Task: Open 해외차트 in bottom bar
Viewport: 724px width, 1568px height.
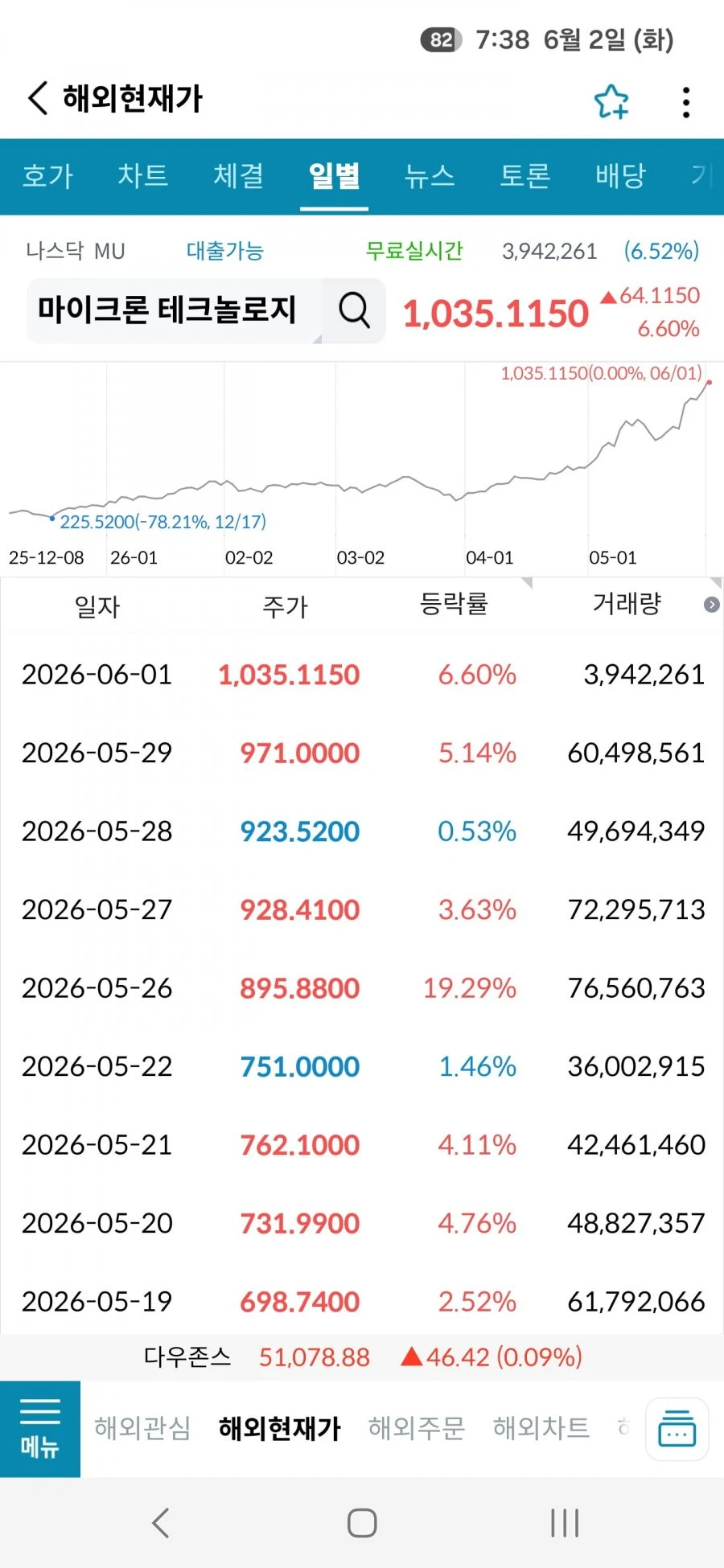Action: click(x=541, y=1429)
